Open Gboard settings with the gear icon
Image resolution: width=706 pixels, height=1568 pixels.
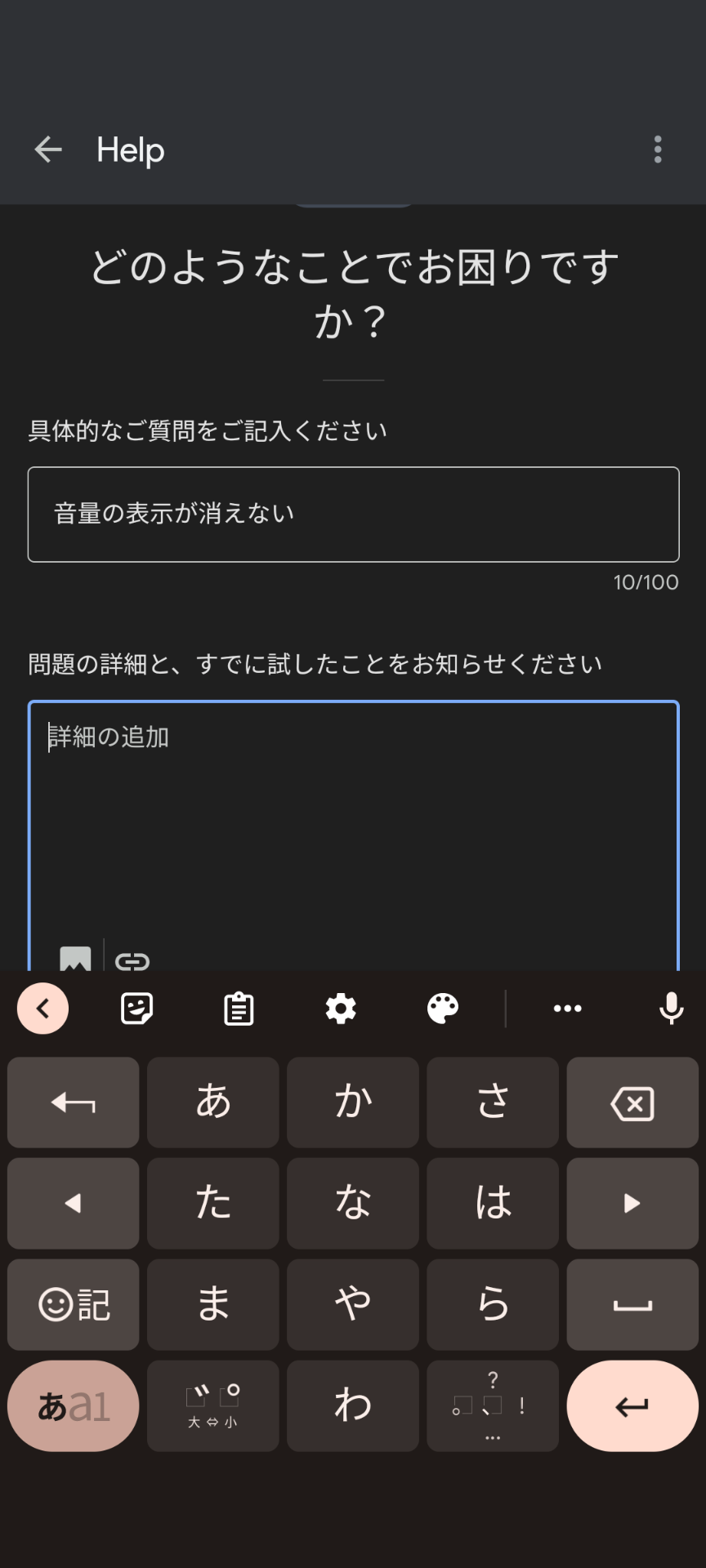coord(340,1008)
